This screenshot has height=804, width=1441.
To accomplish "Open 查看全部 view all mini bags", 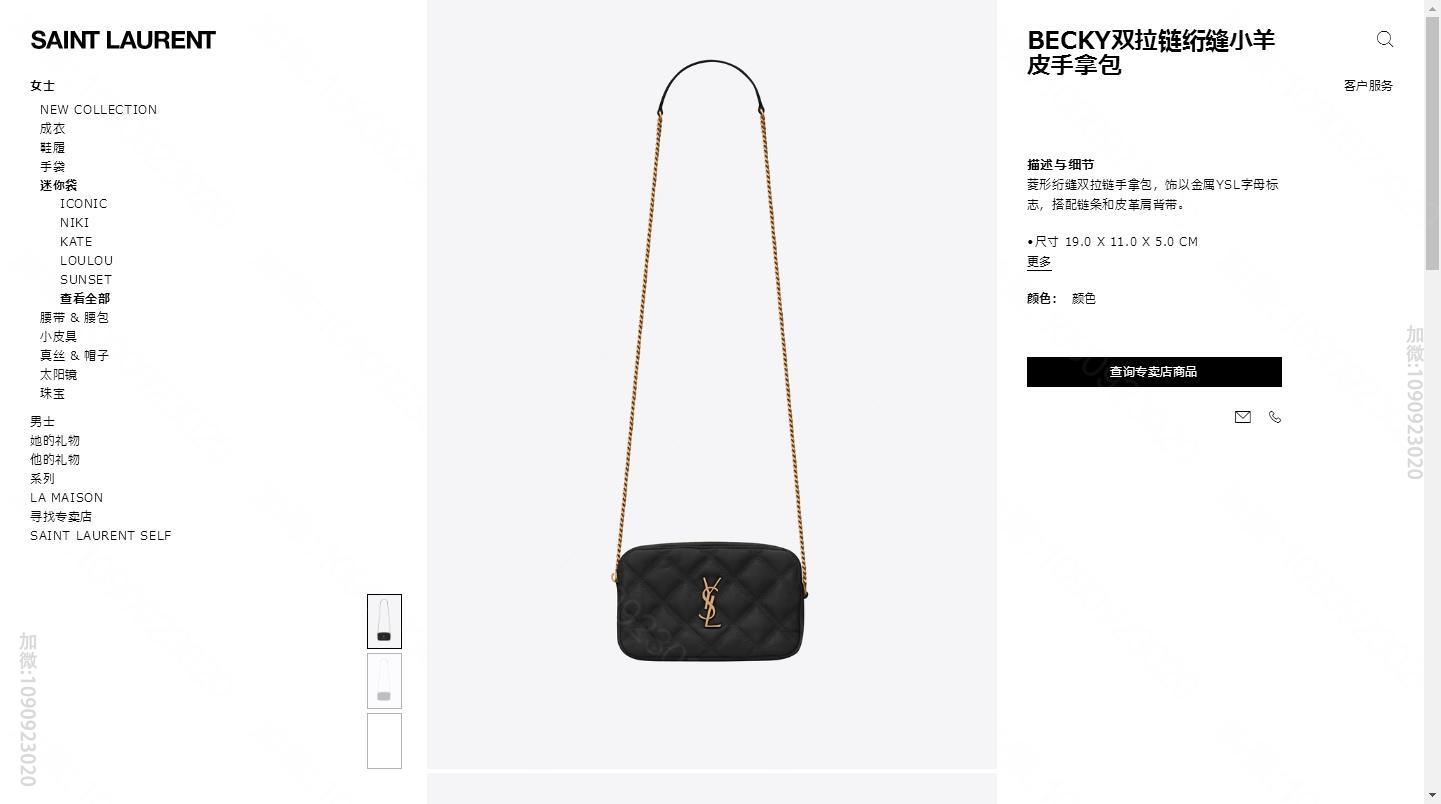I will pyautogui.click(x=85, y=299).
